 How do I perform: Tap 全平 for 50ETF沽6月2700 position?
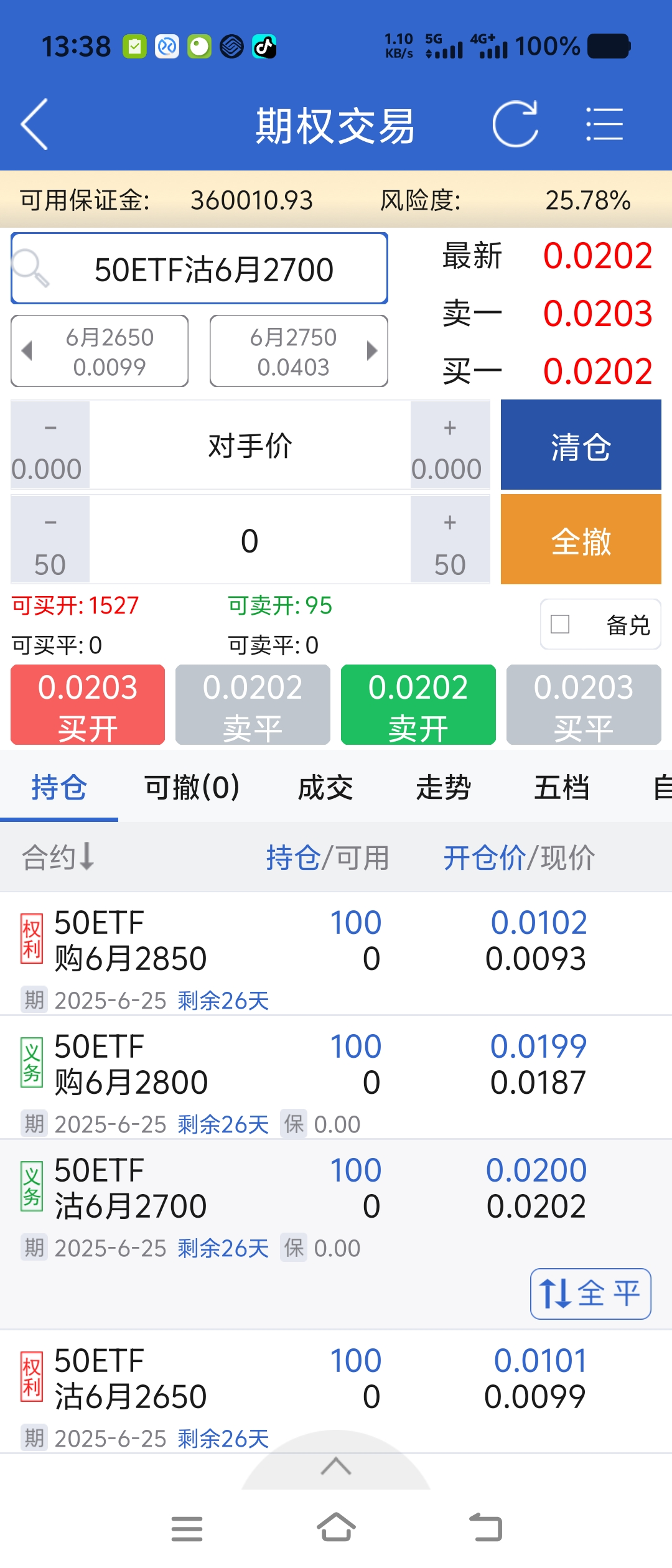[x=590, y=1294]
